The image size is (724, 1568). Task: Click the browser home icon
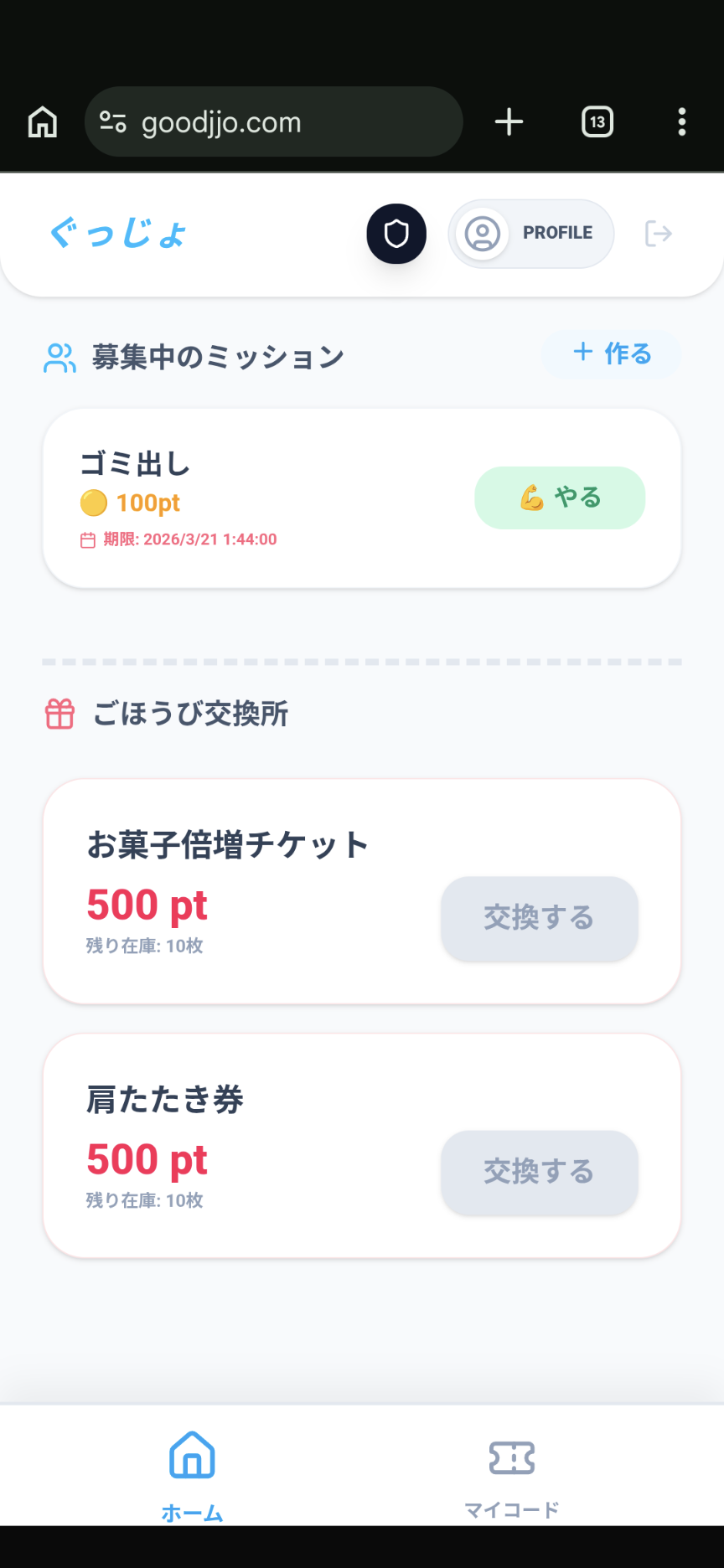click(41, 121)
